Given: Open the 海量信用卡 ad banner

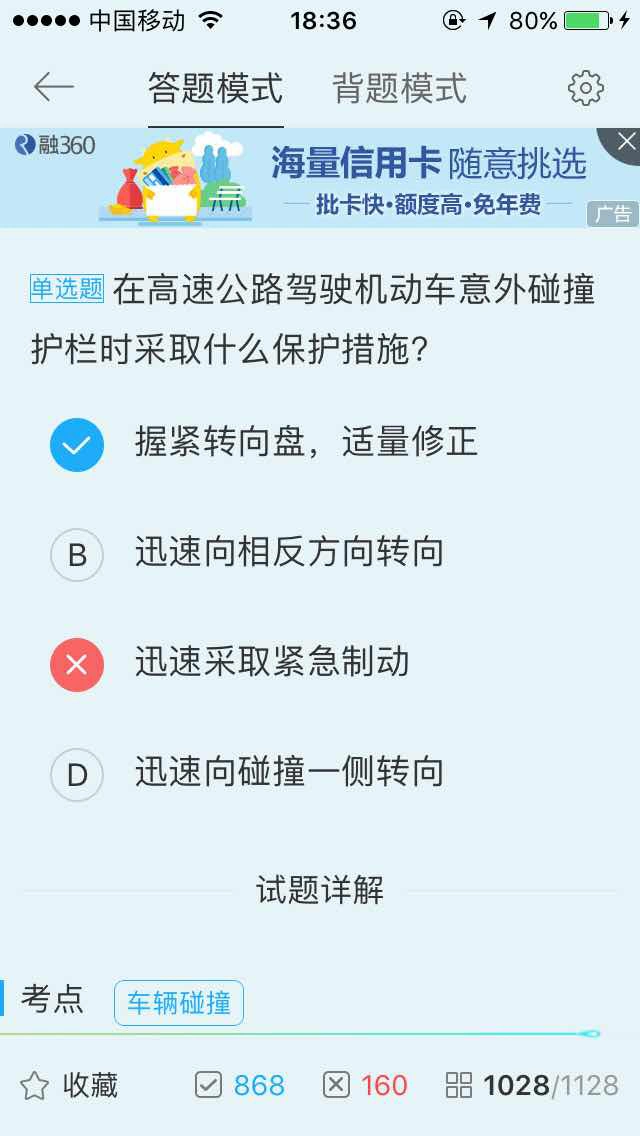Looking at the screenshot, I should pyautogui.click(x=320, y=178).
